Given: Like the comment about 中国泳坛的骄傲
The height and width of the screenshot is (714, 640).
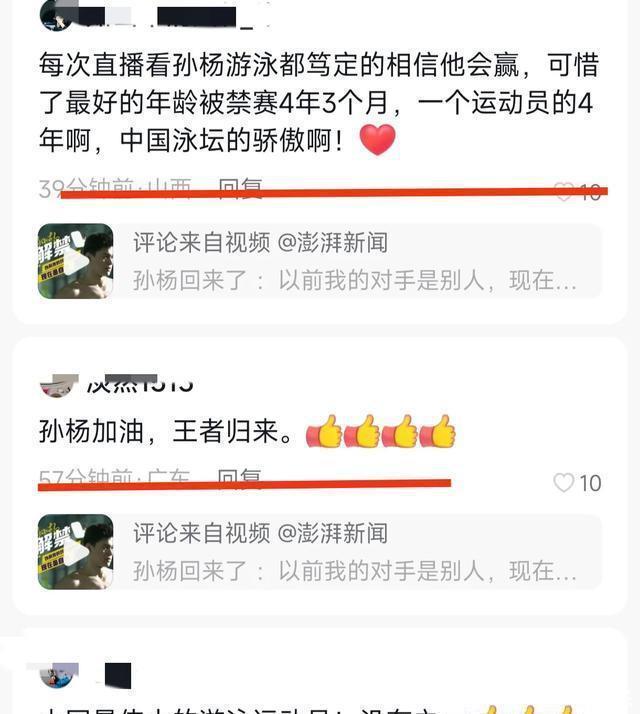Looking at the screenshot, I should point(565,191).
